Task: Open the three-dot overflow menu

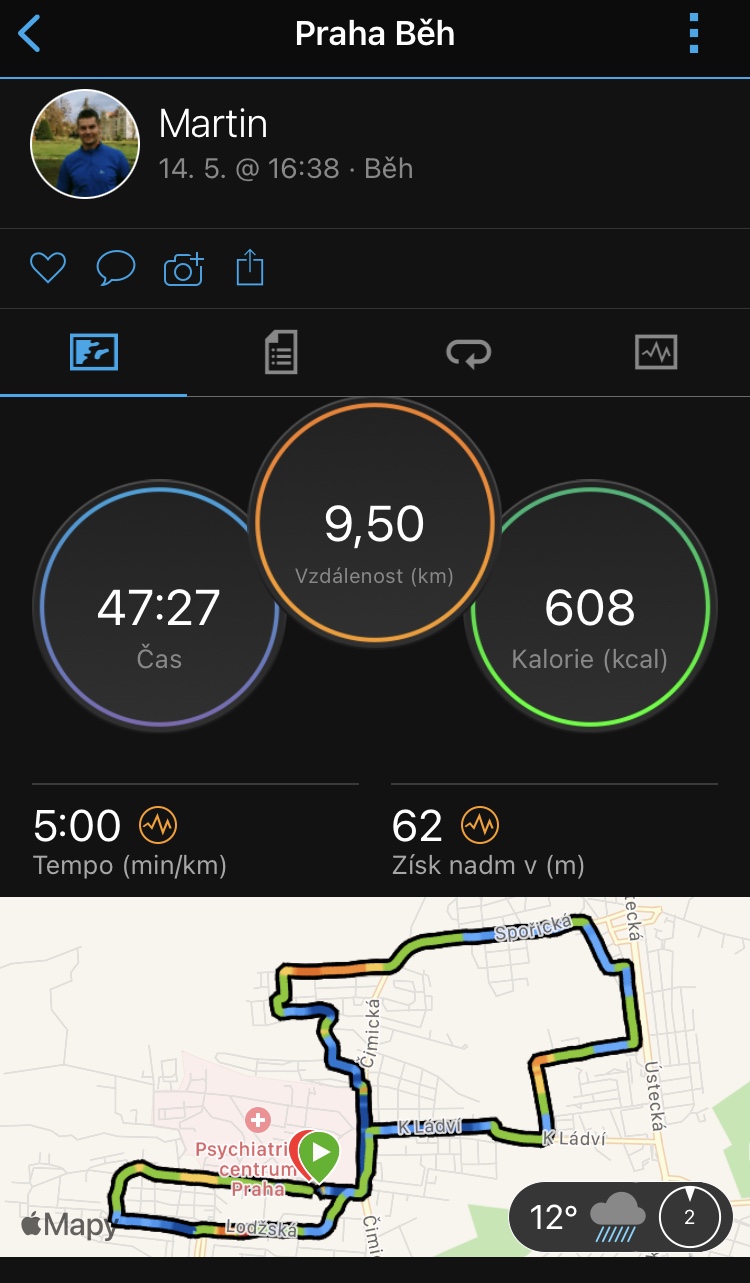Action: coord(694,34)
